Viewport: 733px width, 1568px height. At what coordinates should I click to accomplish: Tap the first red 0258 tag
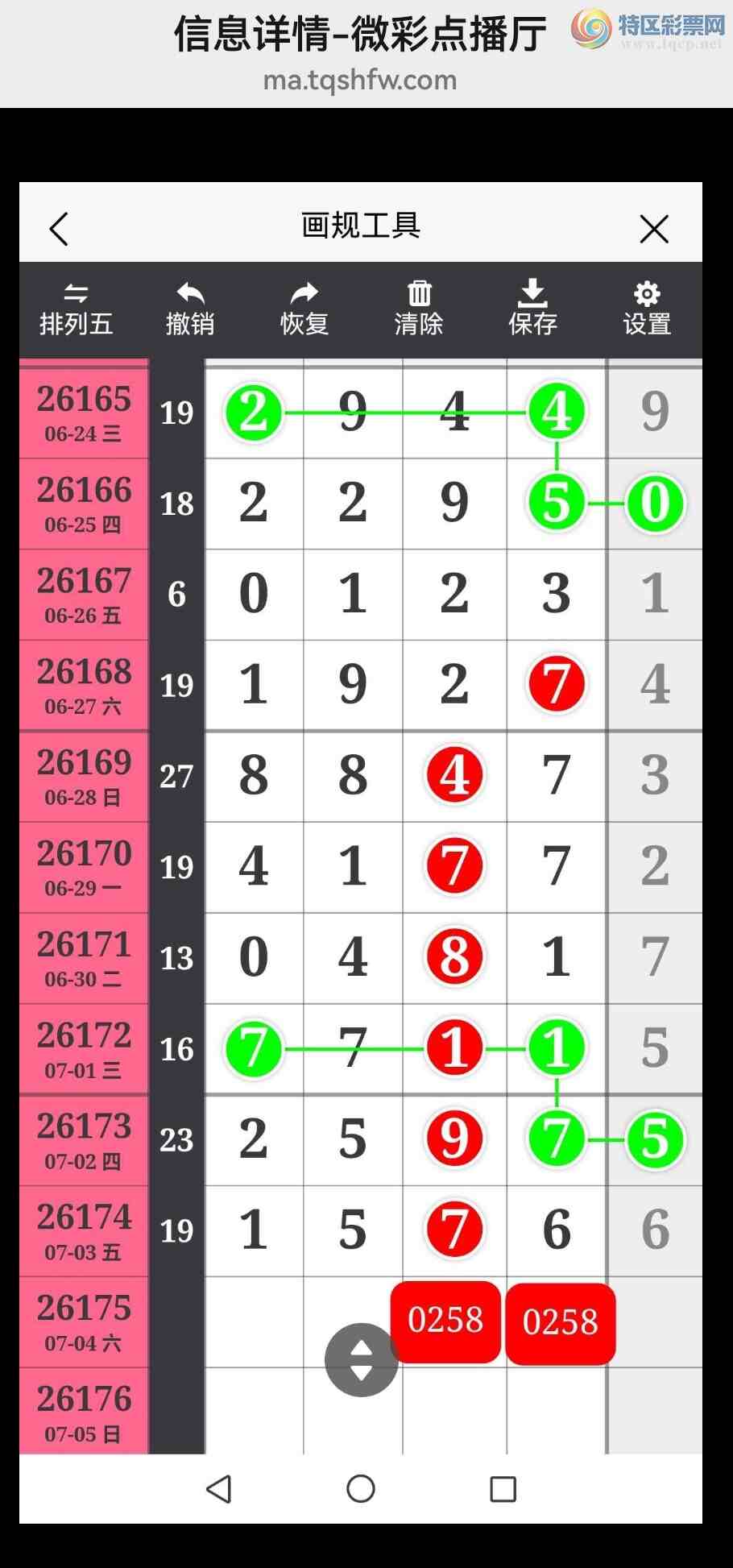pos(445,1321)
